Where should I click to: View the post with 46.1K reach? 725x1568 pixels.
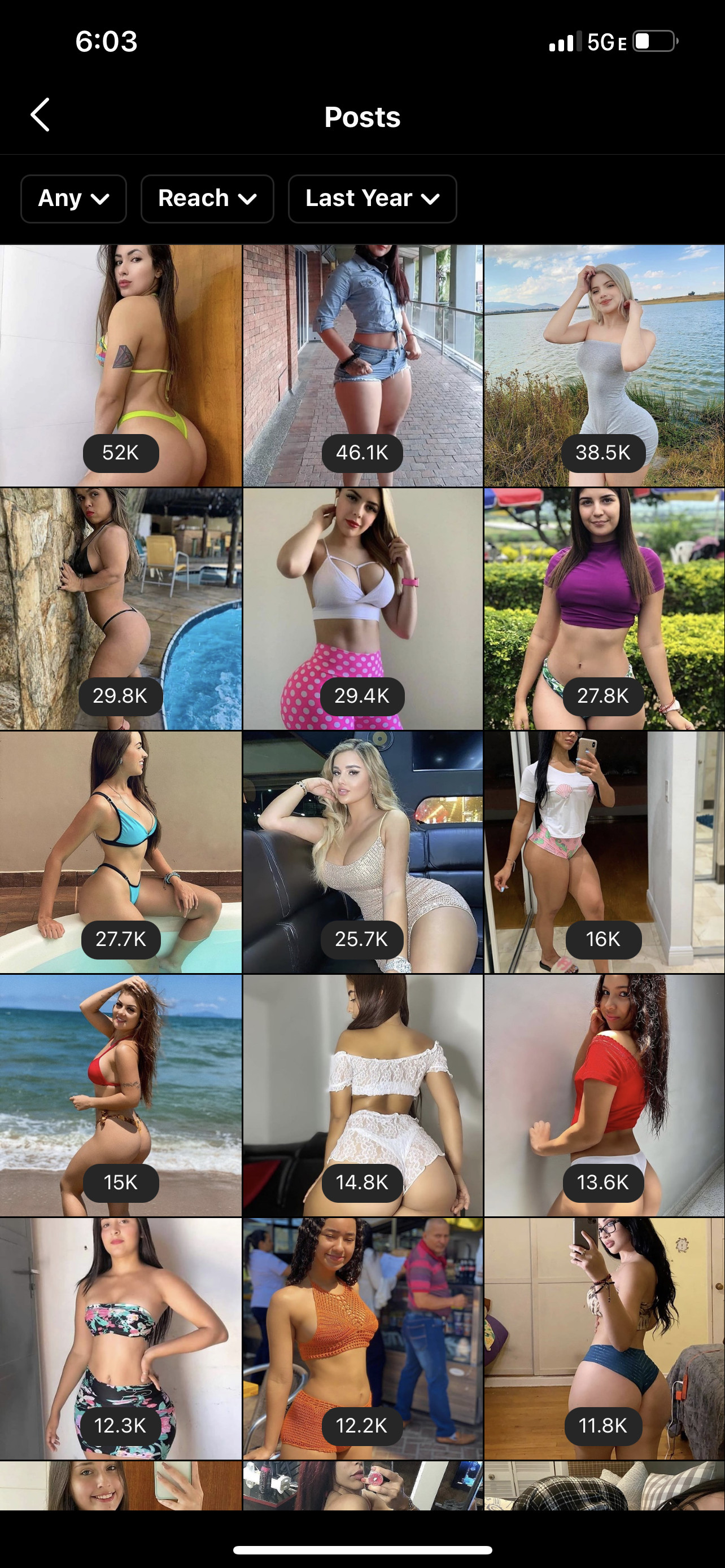click(362, 365)
